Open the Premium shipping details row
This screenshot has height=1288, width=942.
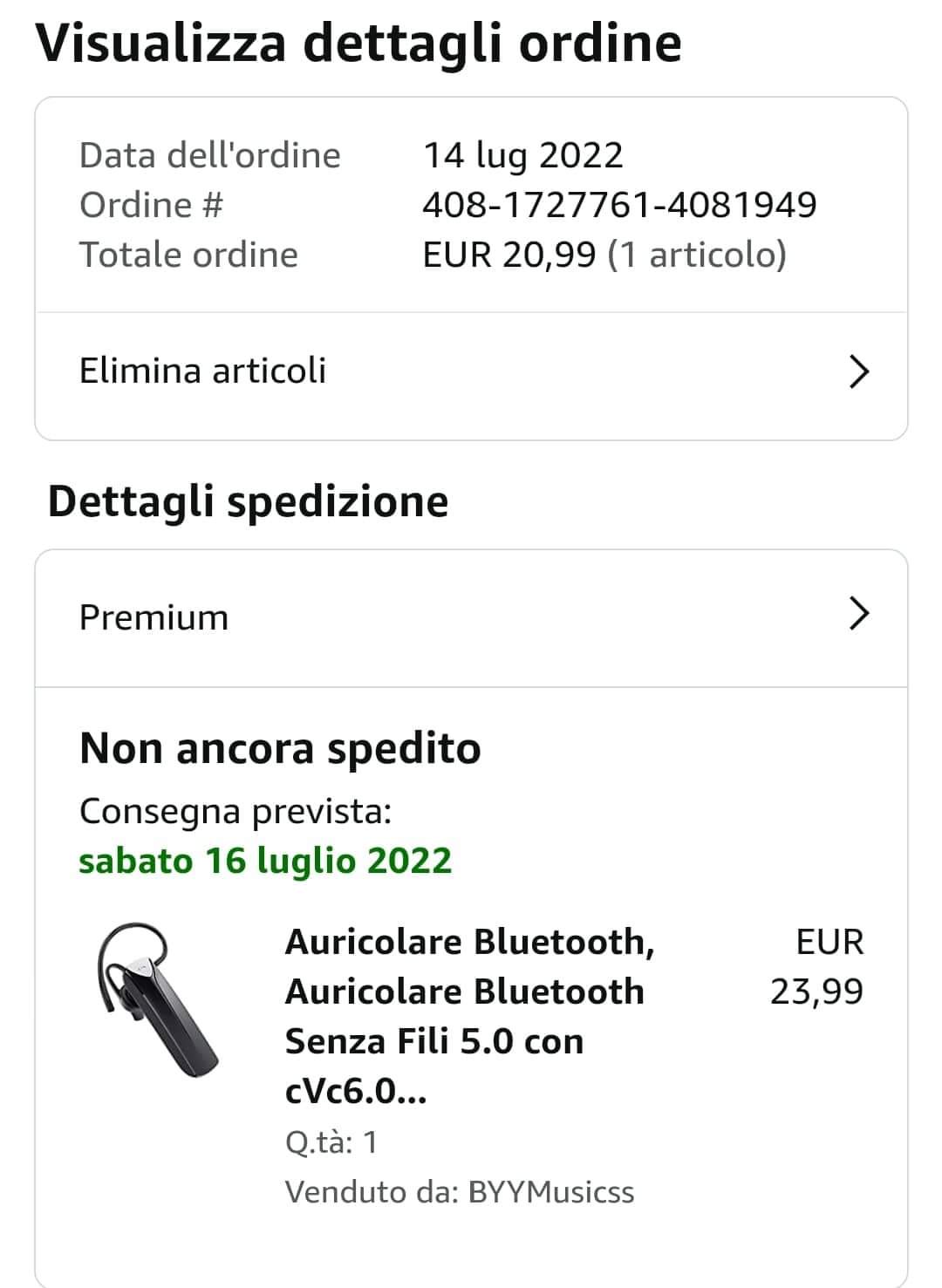[x=471, y=618]
